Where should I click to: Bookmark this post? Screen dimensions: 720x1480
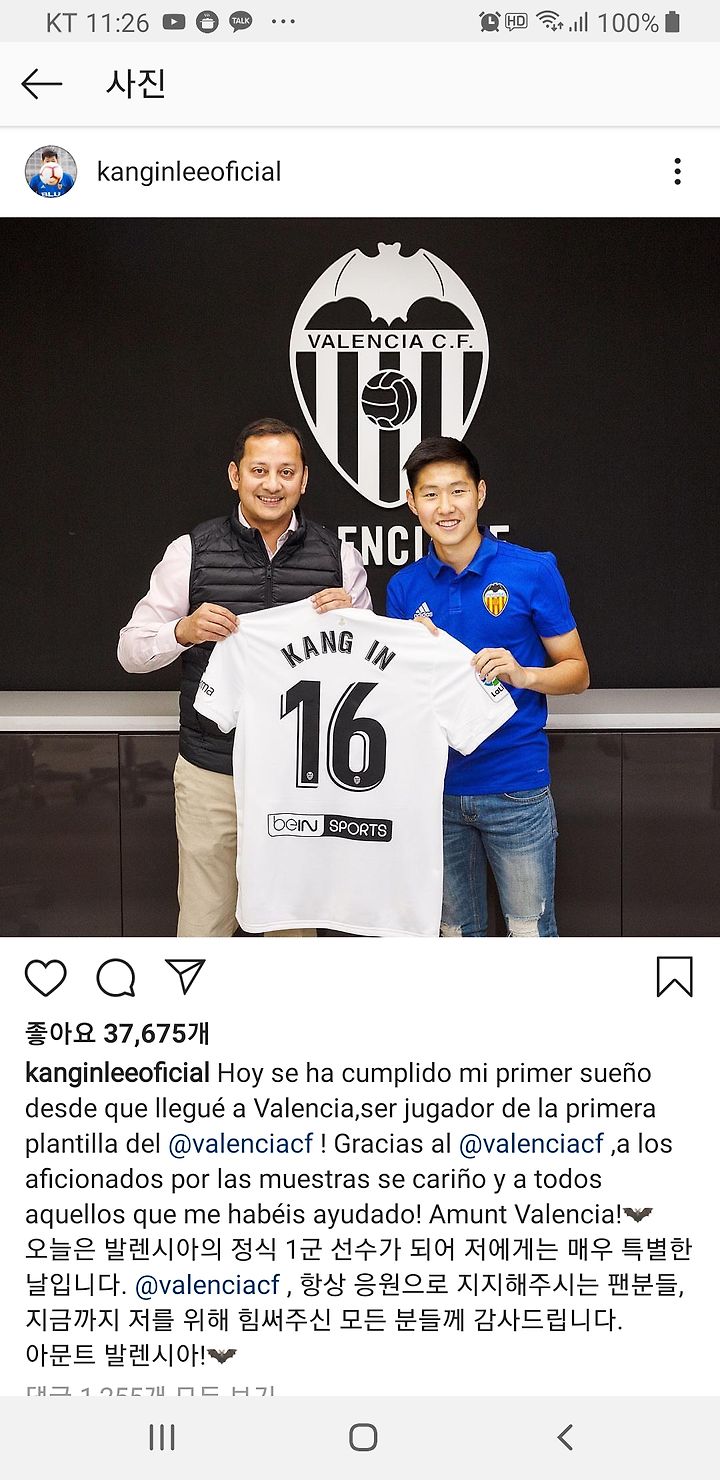pyautogui.click(x=675, y=977)
